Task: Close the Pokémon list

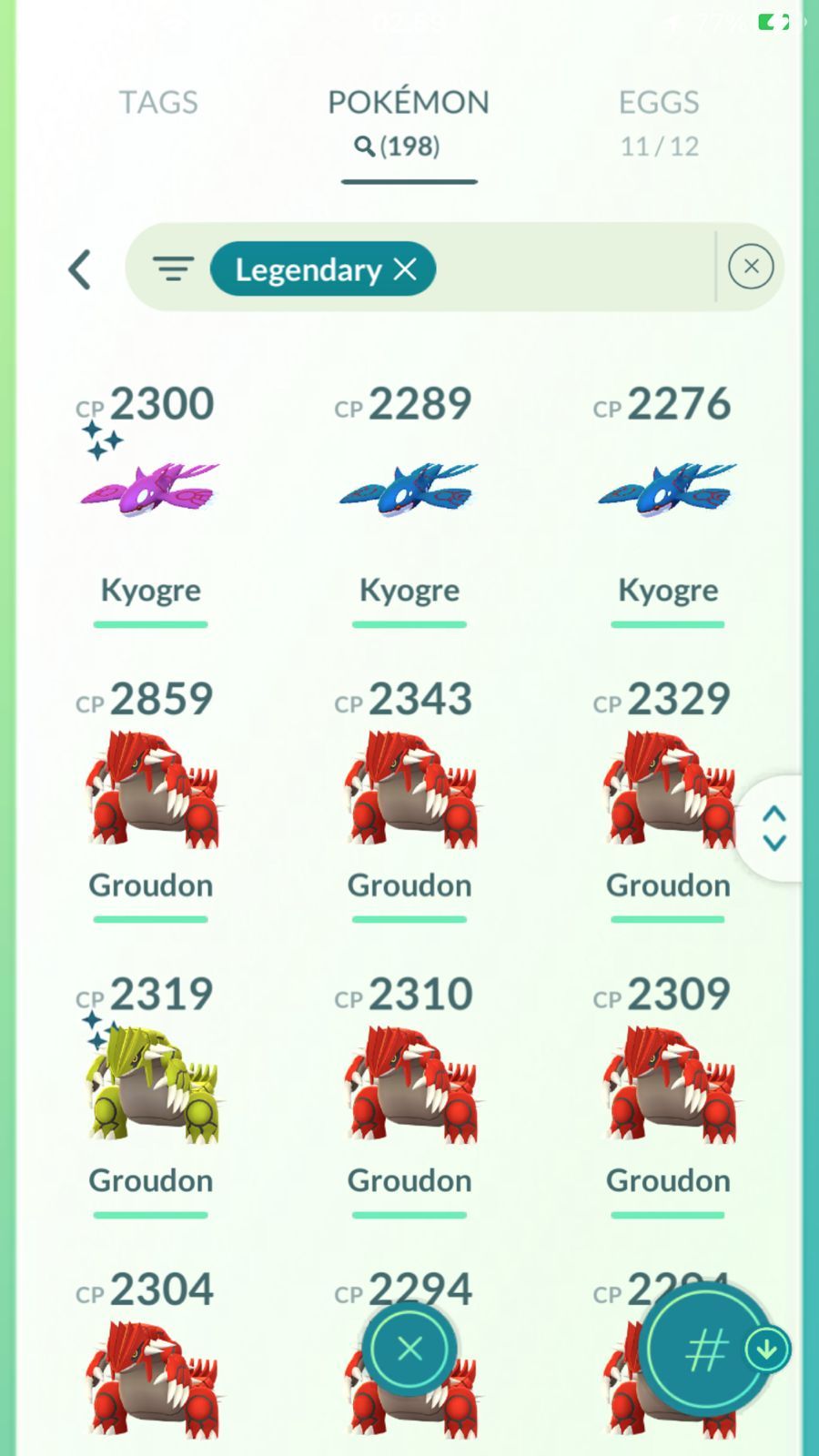Action: point(409,1349)
